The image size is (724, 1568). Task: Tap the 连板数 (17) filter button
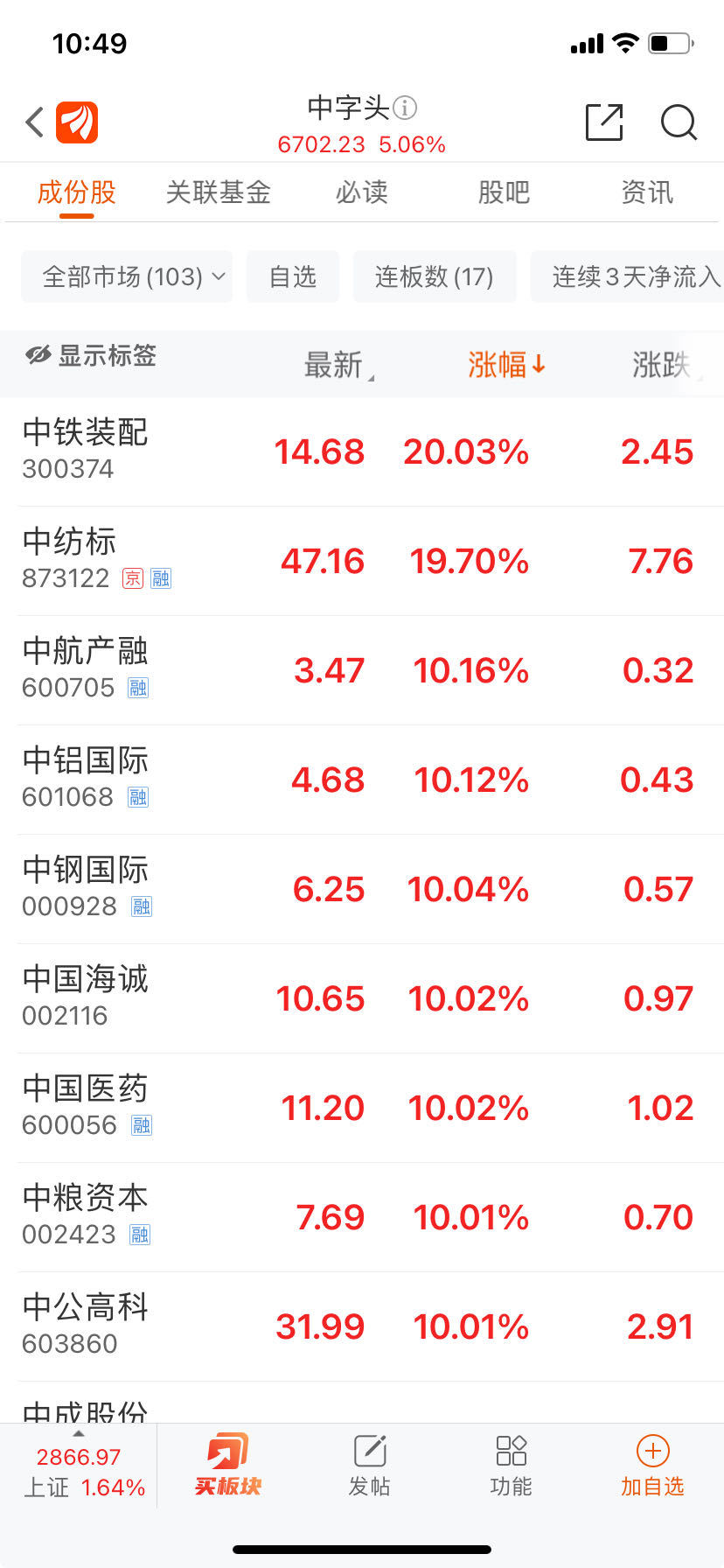(x=435, y=276)
